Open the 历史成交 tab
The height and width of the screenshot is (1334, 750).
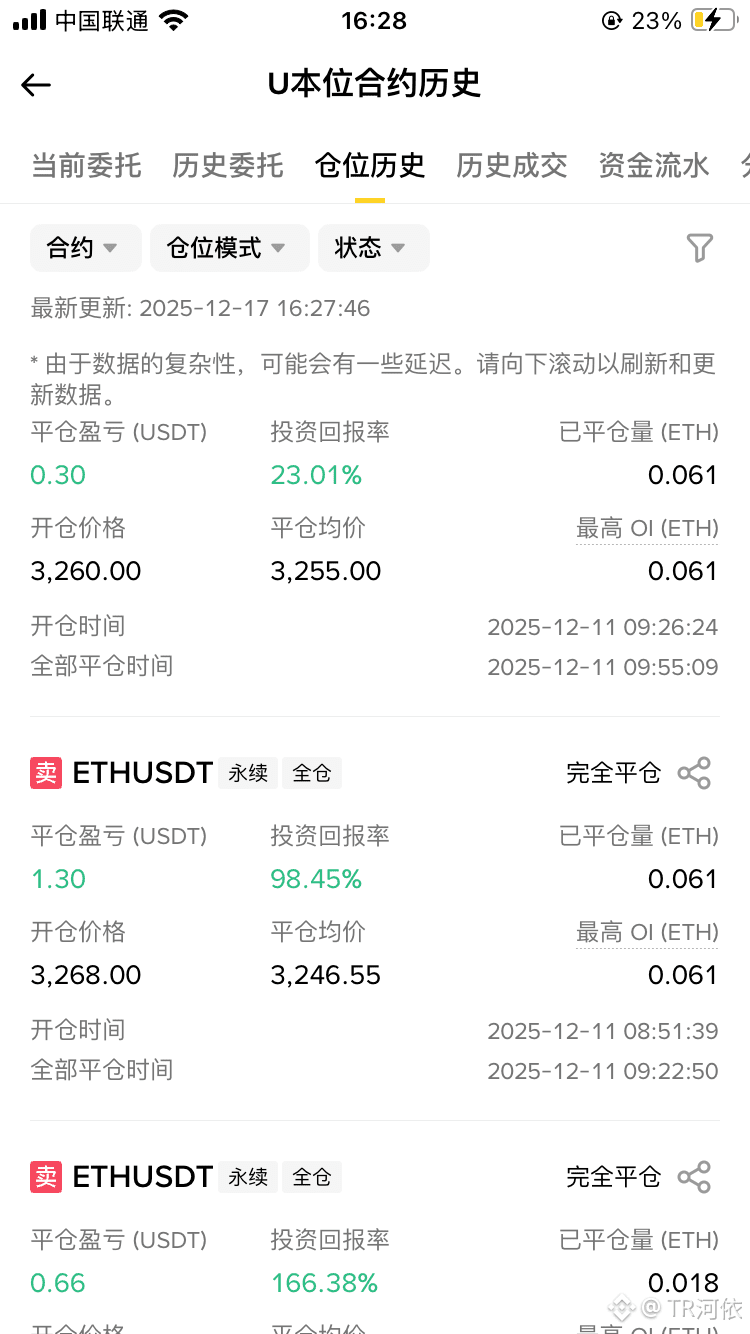click(x=512, y=165)
